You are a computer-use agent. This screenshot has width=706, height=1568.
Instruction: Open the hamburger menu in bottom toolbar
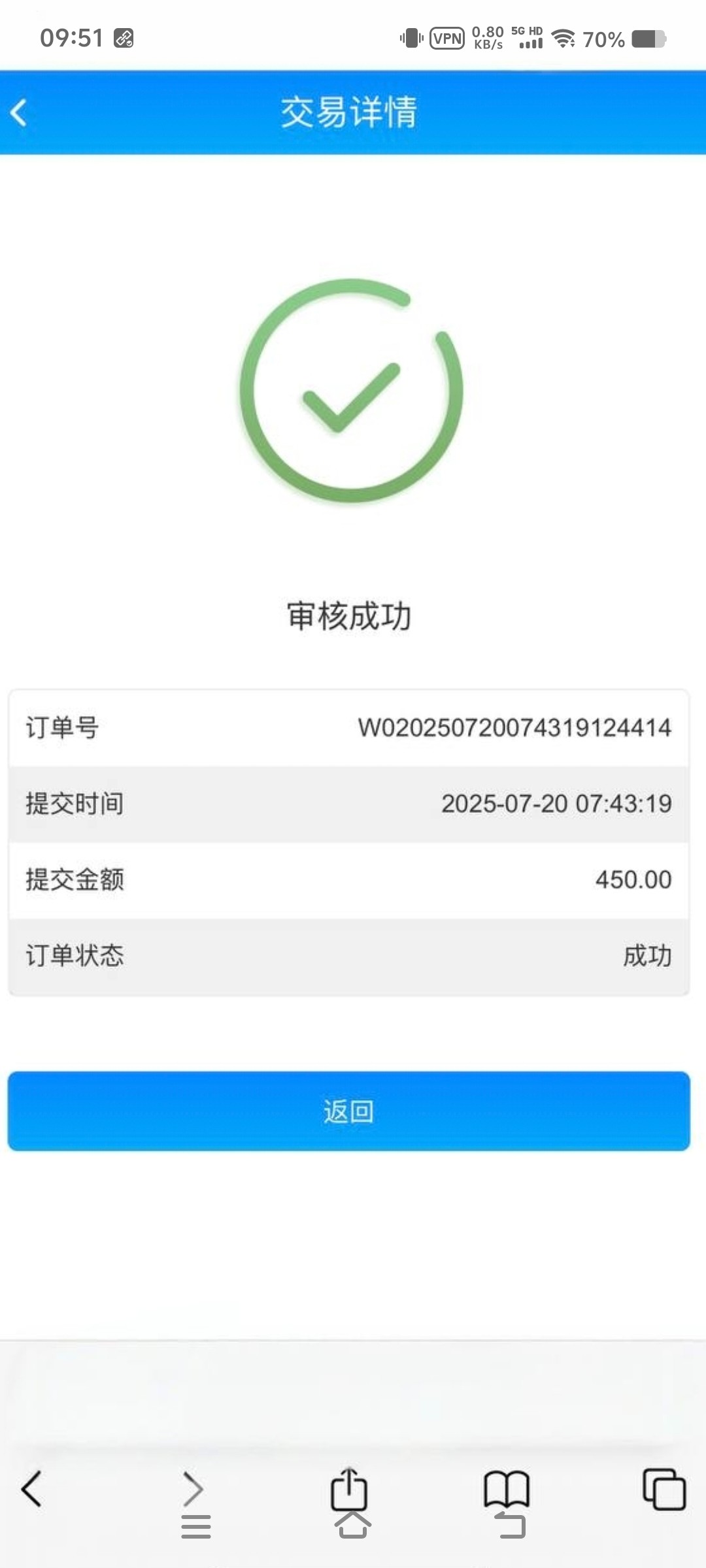[195, 1527]
